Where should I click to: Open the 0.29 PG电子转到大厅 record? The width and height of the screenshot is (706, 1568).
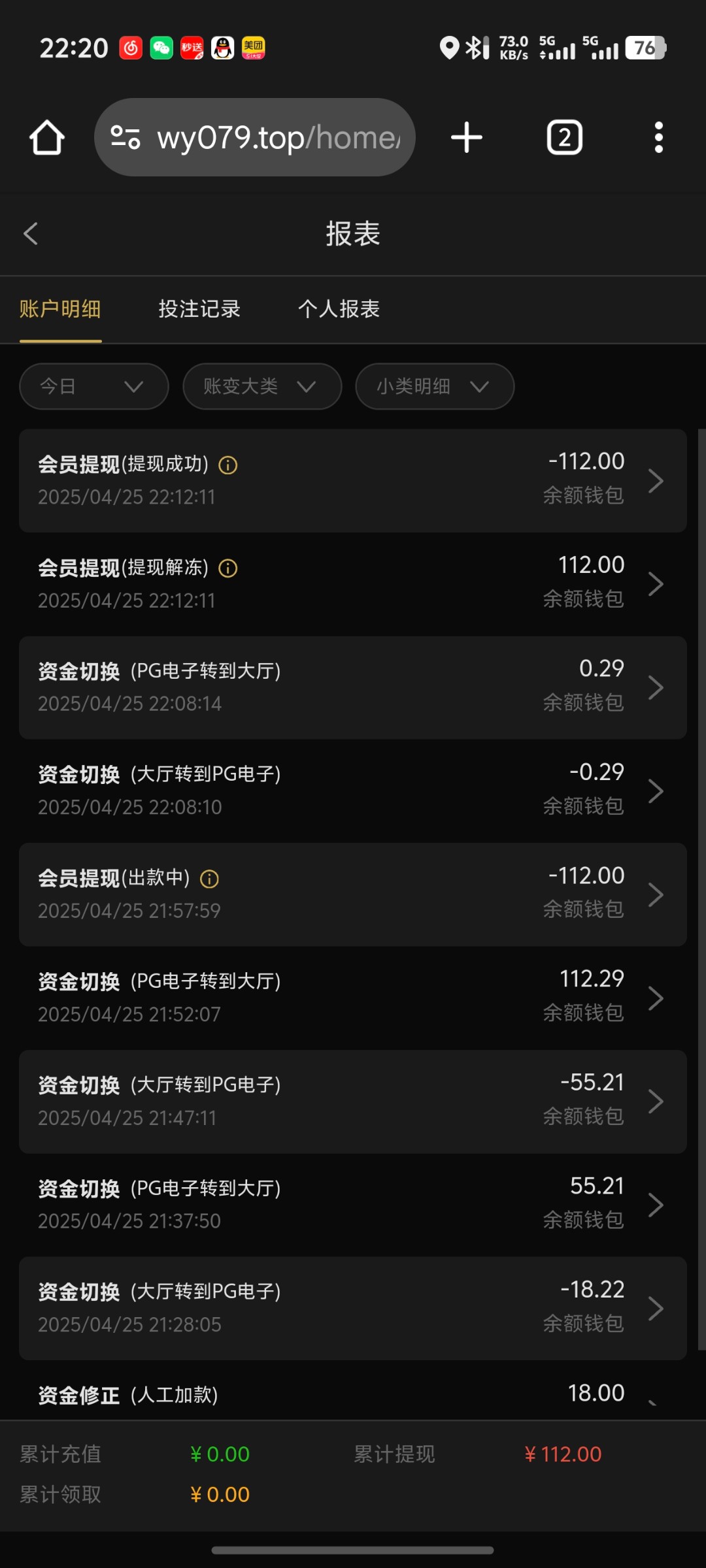click(353, 687)
